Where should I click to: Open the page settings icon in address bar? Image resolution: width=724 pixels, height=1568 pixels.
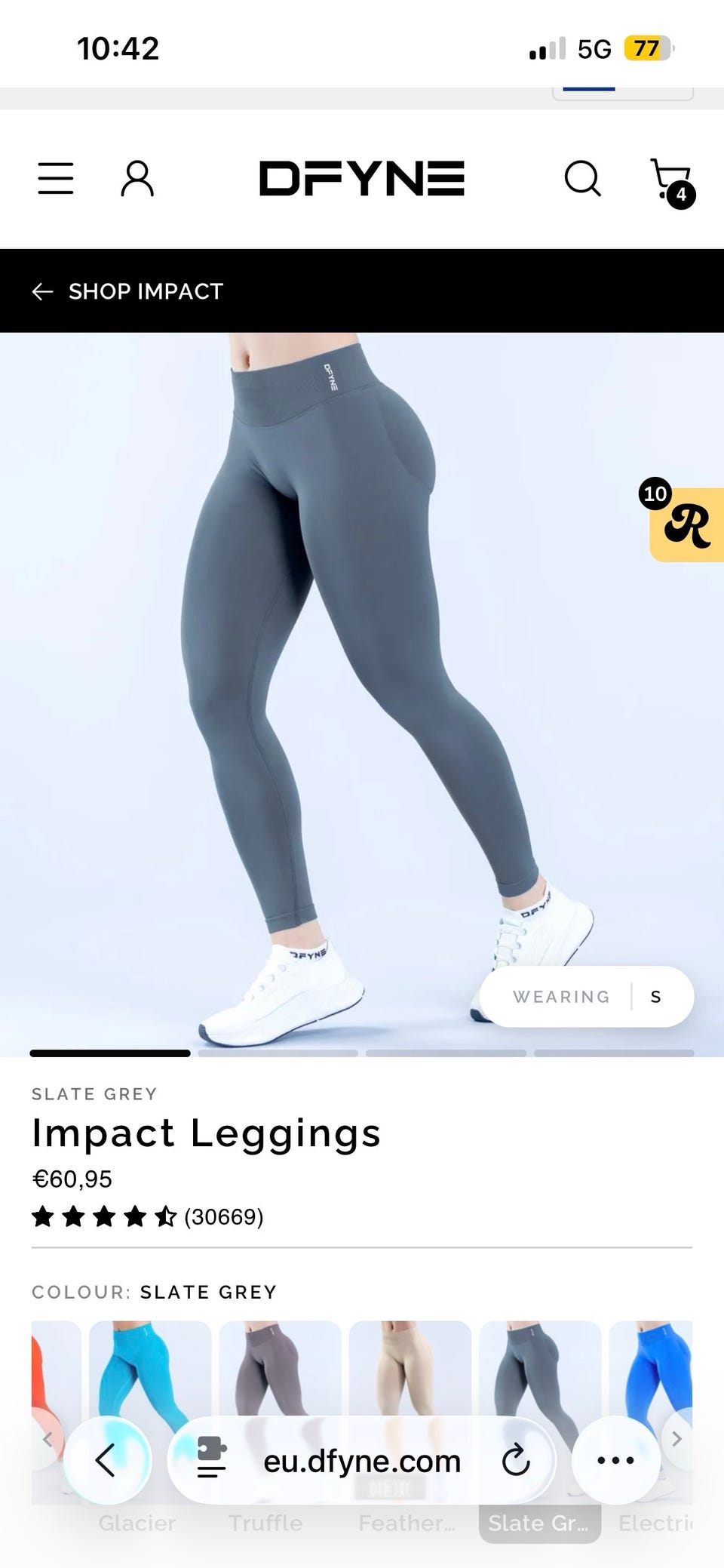(x=211, y=1461)
